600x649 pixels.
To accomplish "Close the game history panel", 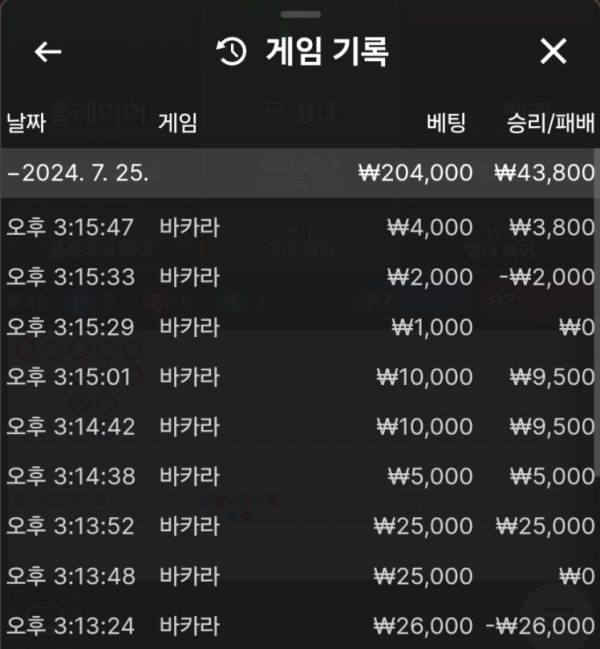I will 553,52.
